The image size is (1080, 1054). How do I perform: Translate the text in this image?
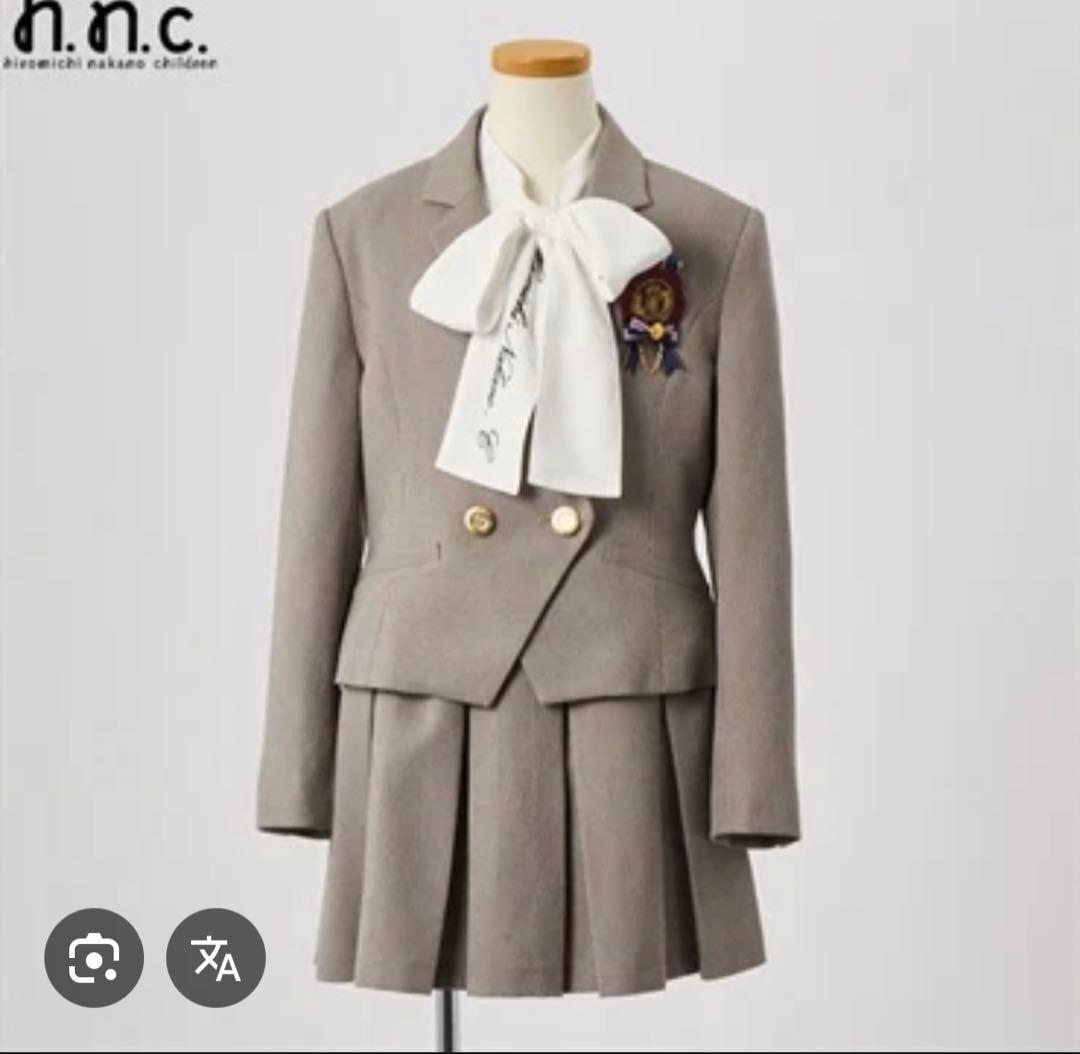point(216,958)
